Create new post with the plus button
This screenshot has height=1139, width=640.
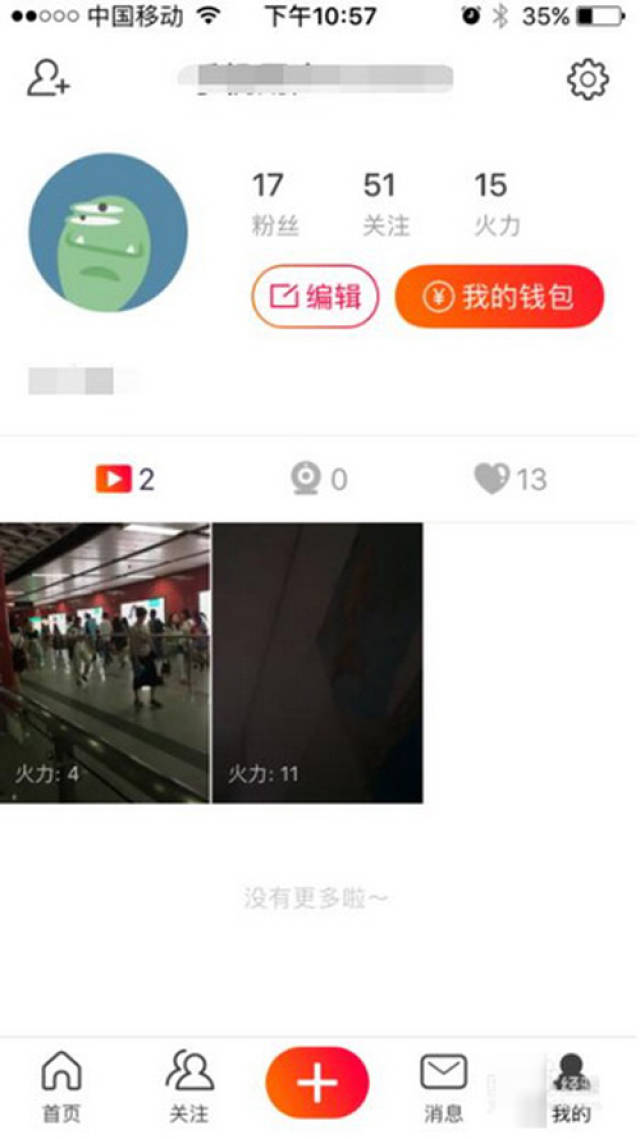(x=317, y=1083)
